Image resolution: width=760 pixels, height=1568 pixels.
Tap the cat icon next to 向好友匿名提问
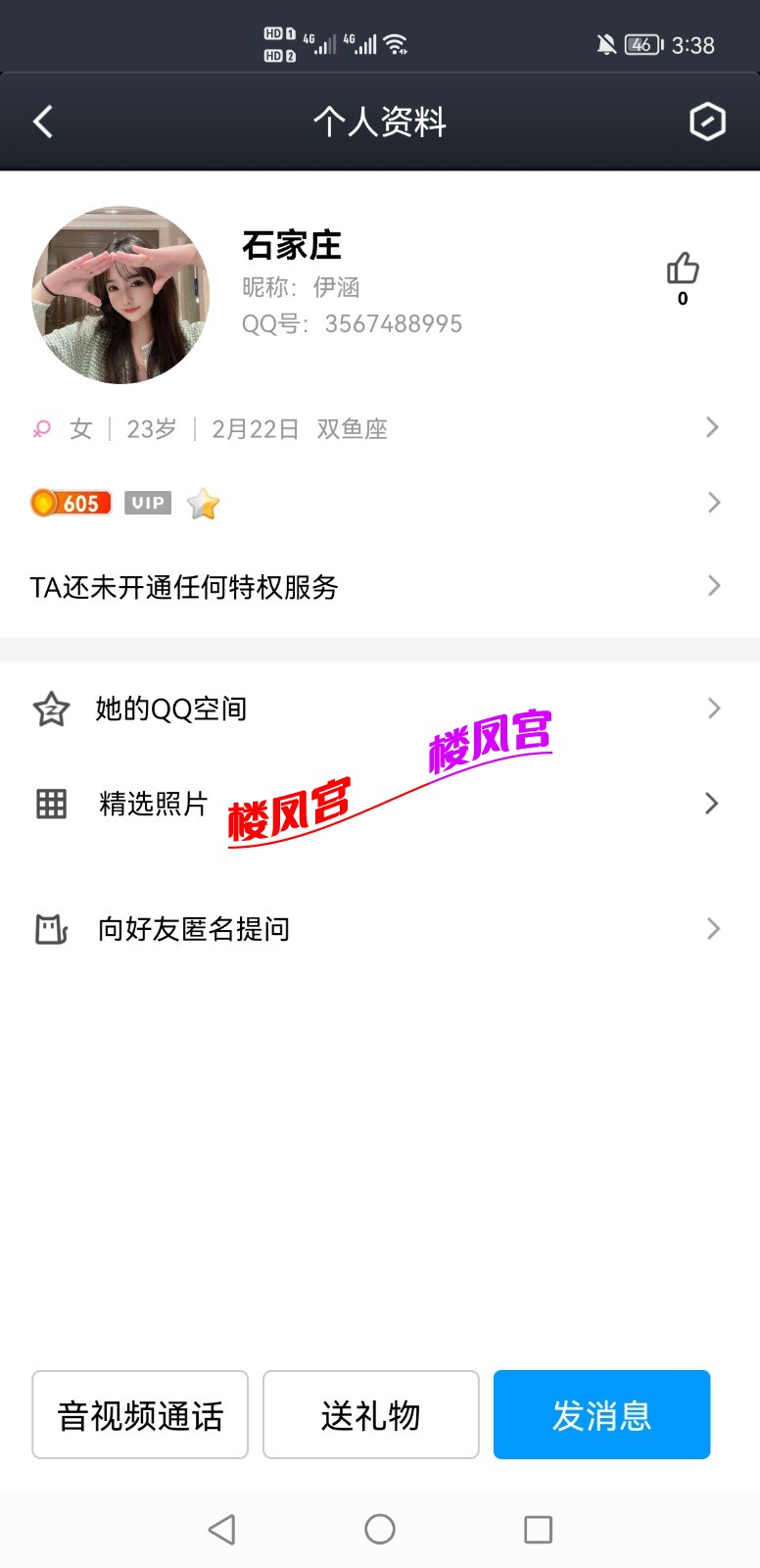pyautogui.click(x=50, y=928)
